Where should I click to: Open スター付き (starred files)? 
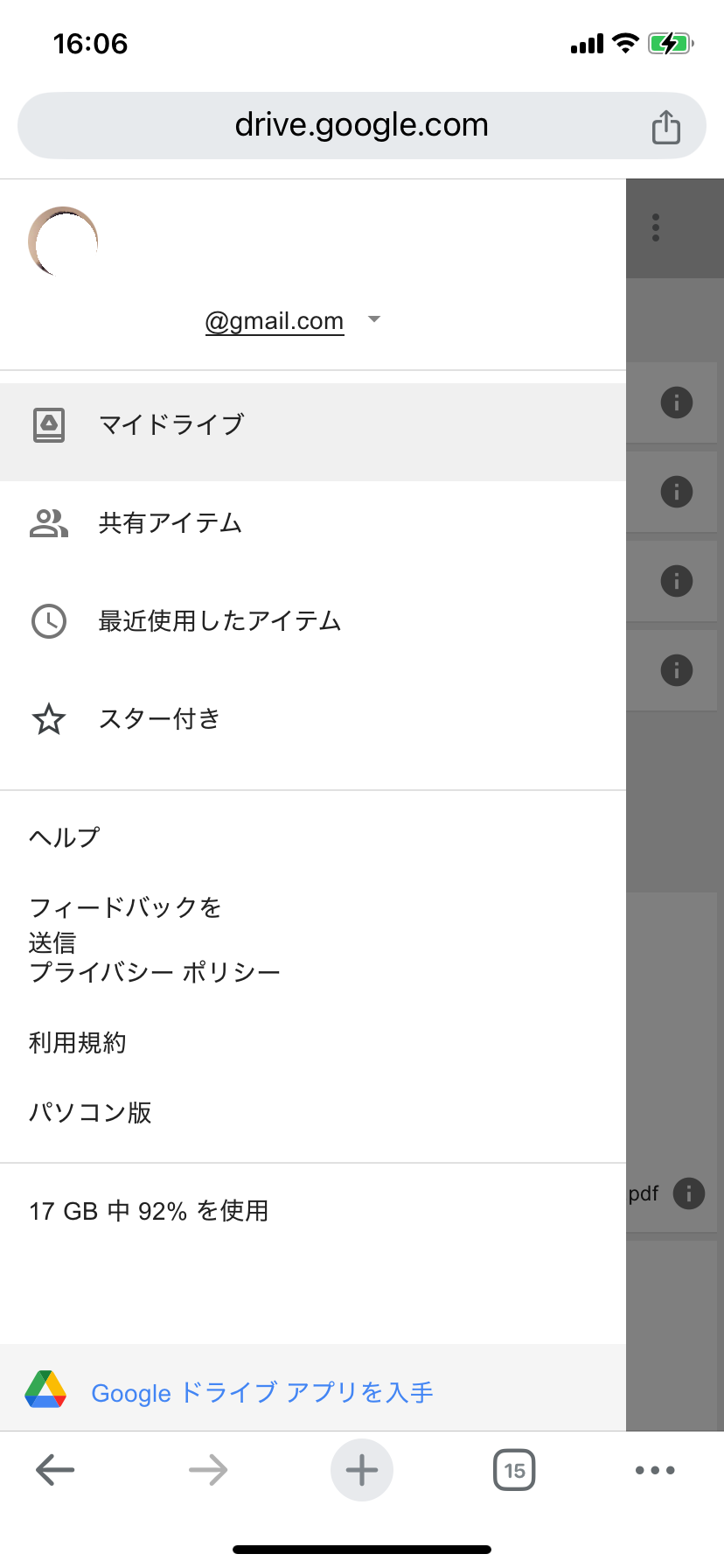click(x=159, y=718)
